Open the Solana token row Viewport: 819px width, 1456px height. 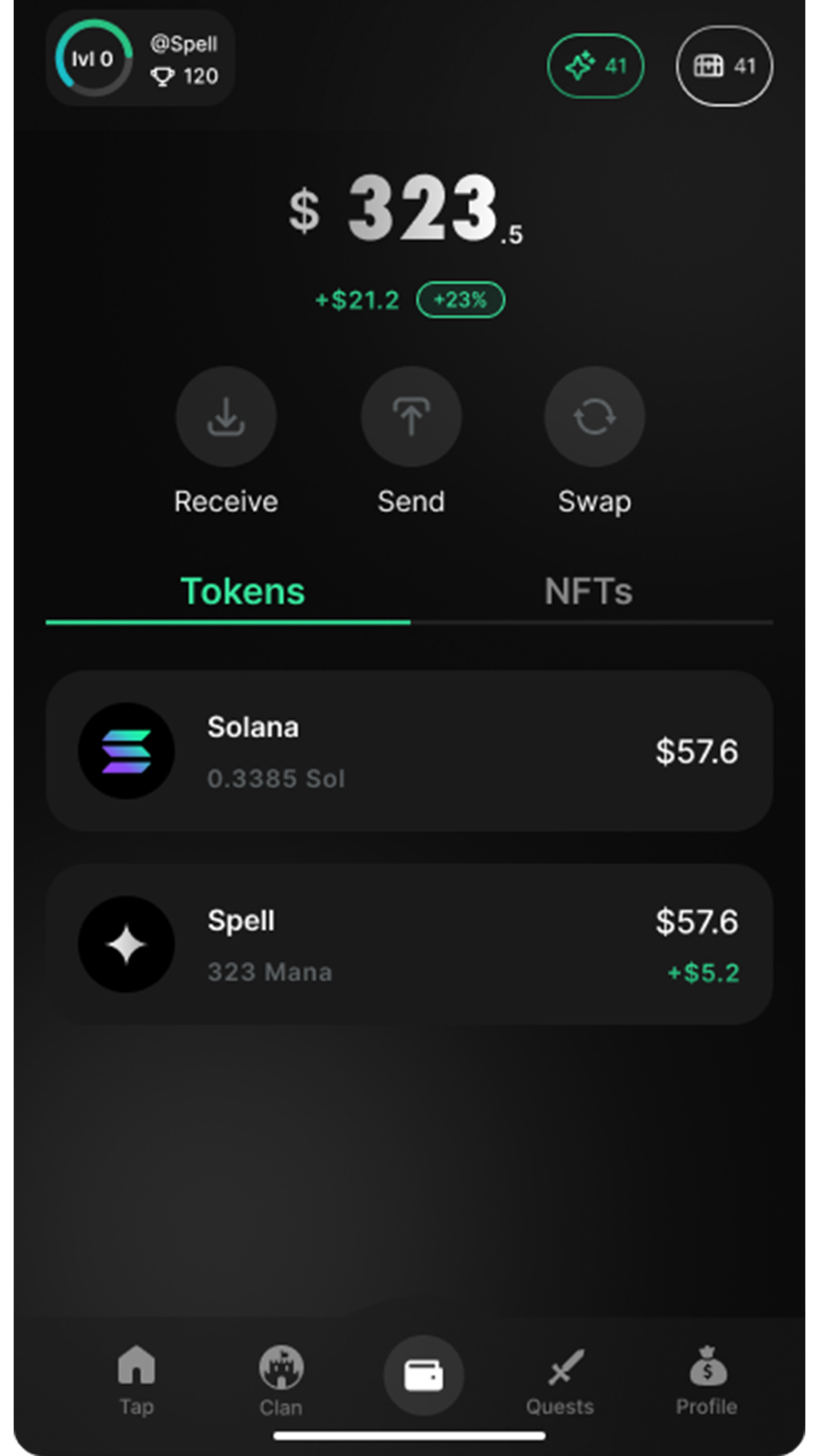coord(409,751)
